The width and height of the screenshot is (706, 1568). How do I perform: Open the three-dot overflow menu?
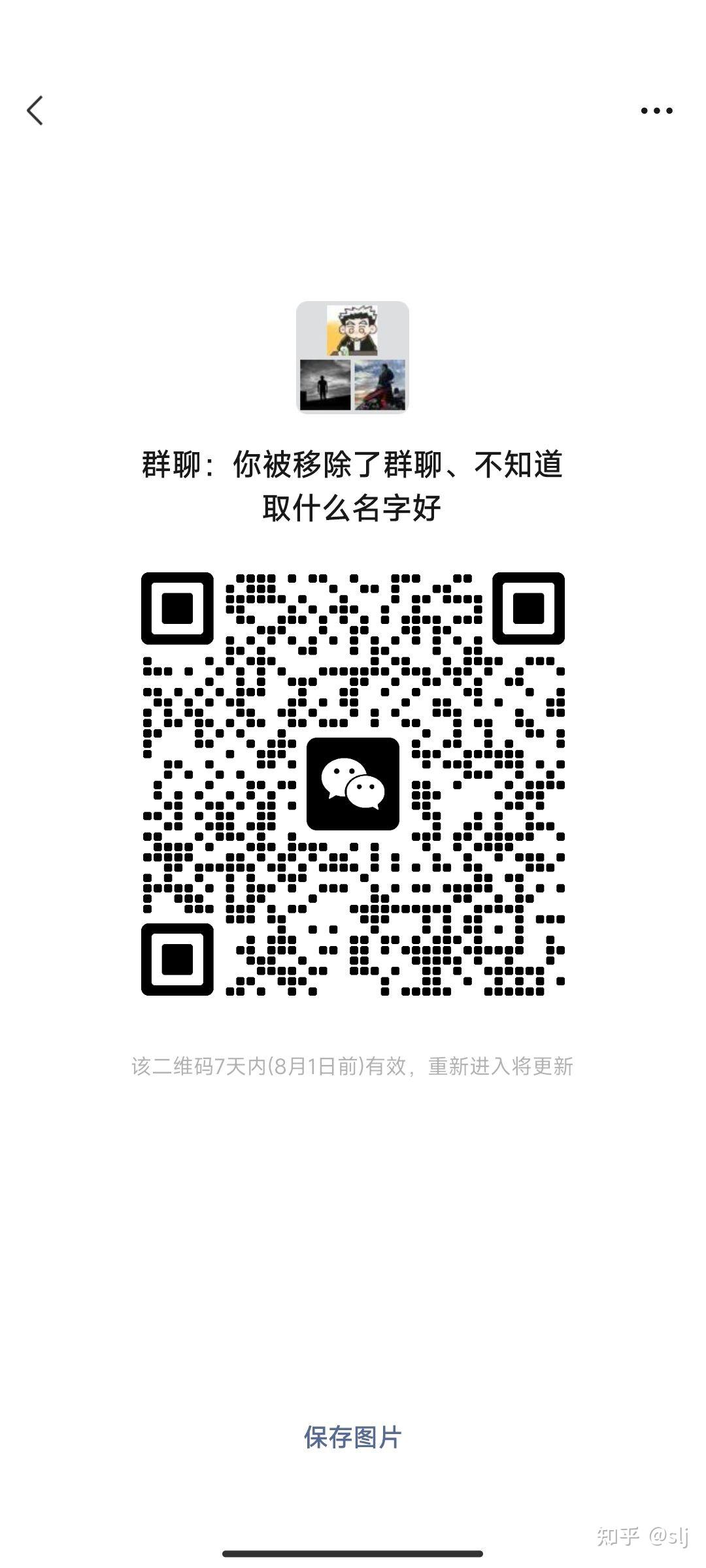pyautogui.click(x=656, y=111)
